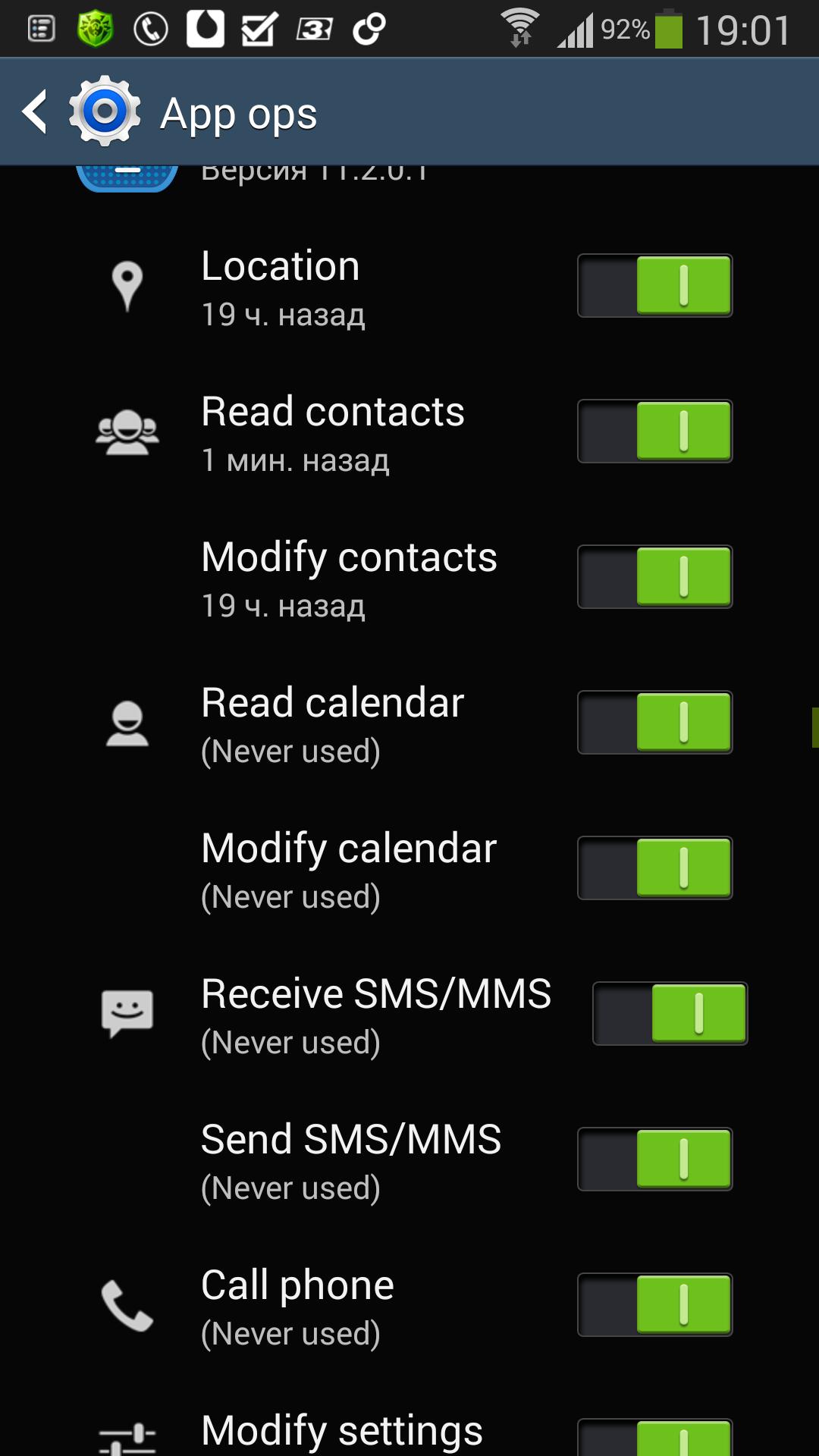The image size is (819, 1456).
Task: Toggle the Read calendar switch
Action: tap(654, 722)
